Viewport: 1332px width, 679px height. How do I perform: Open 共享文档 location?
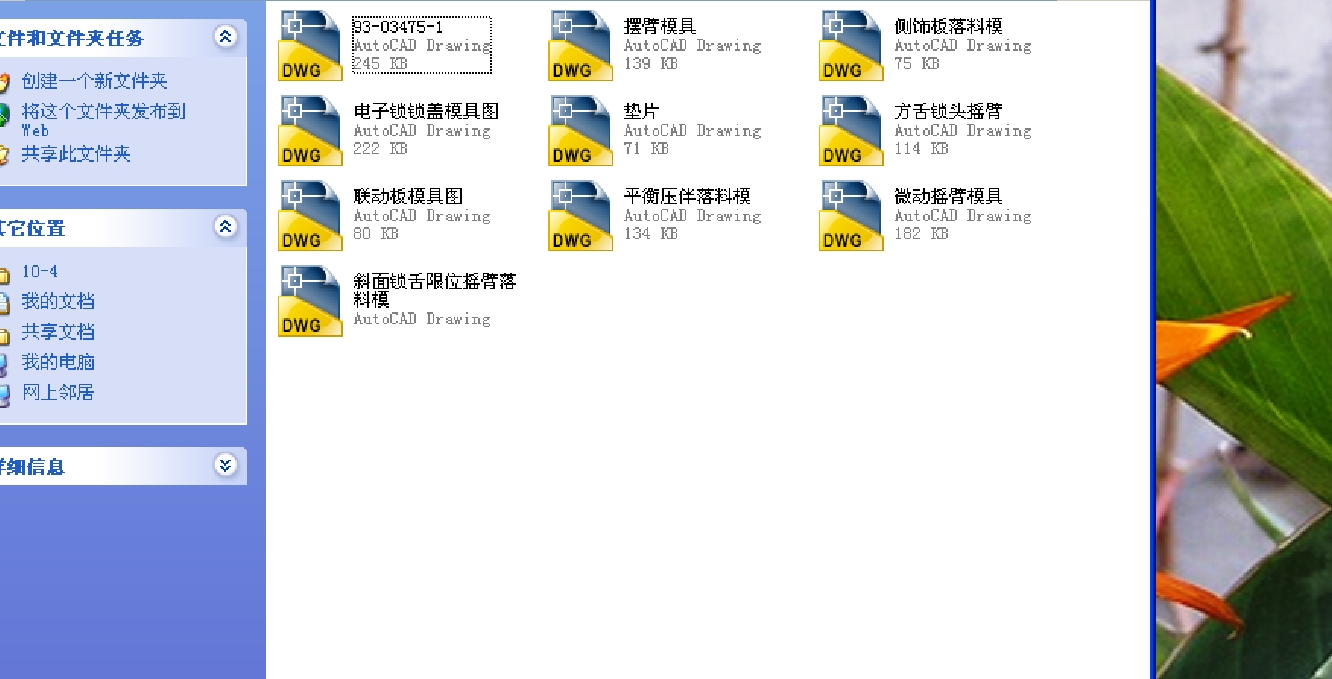(x=58, y=332)
